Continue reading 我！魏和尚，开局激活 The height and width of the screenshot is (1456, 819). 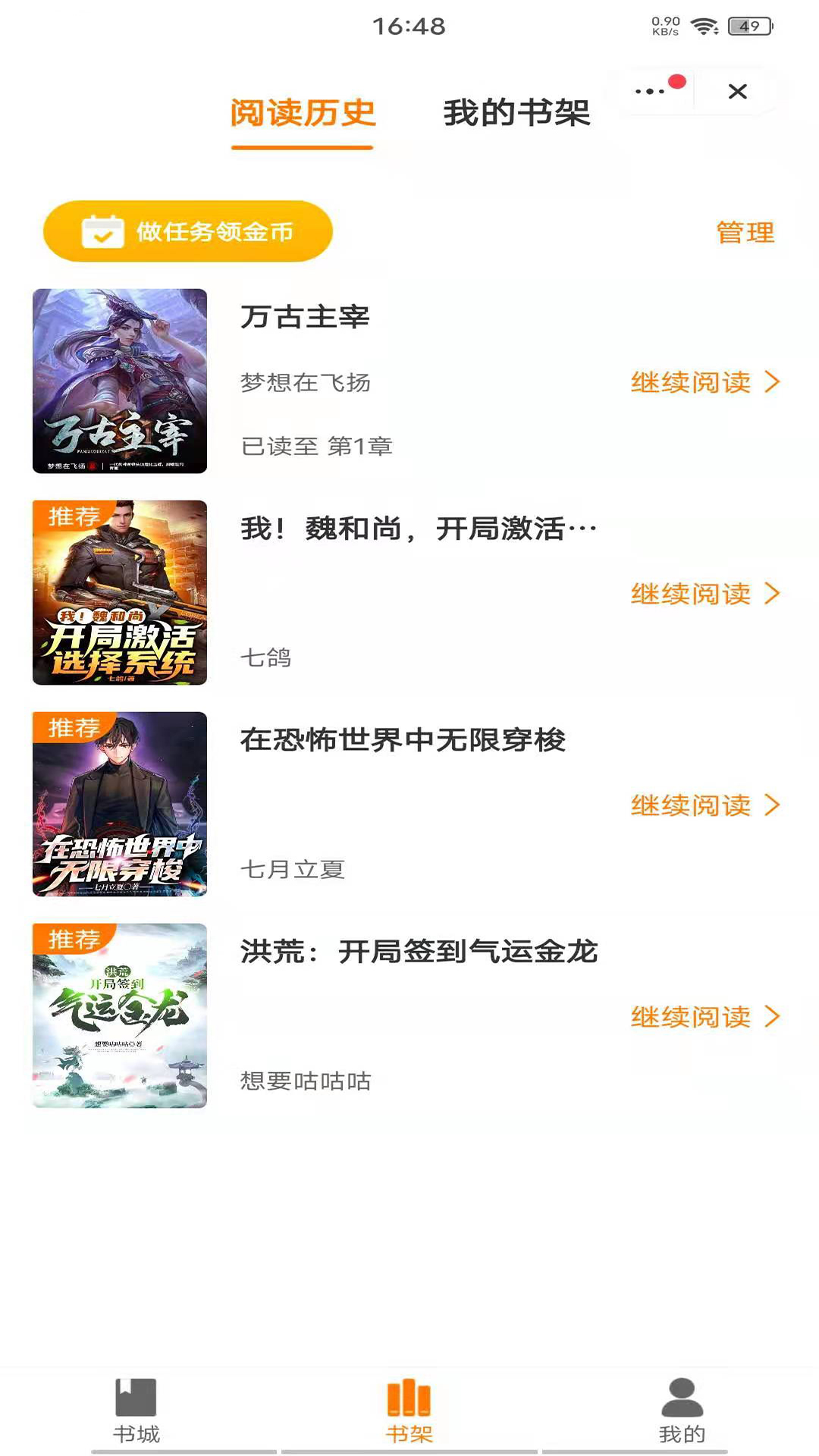pos(704,594)
